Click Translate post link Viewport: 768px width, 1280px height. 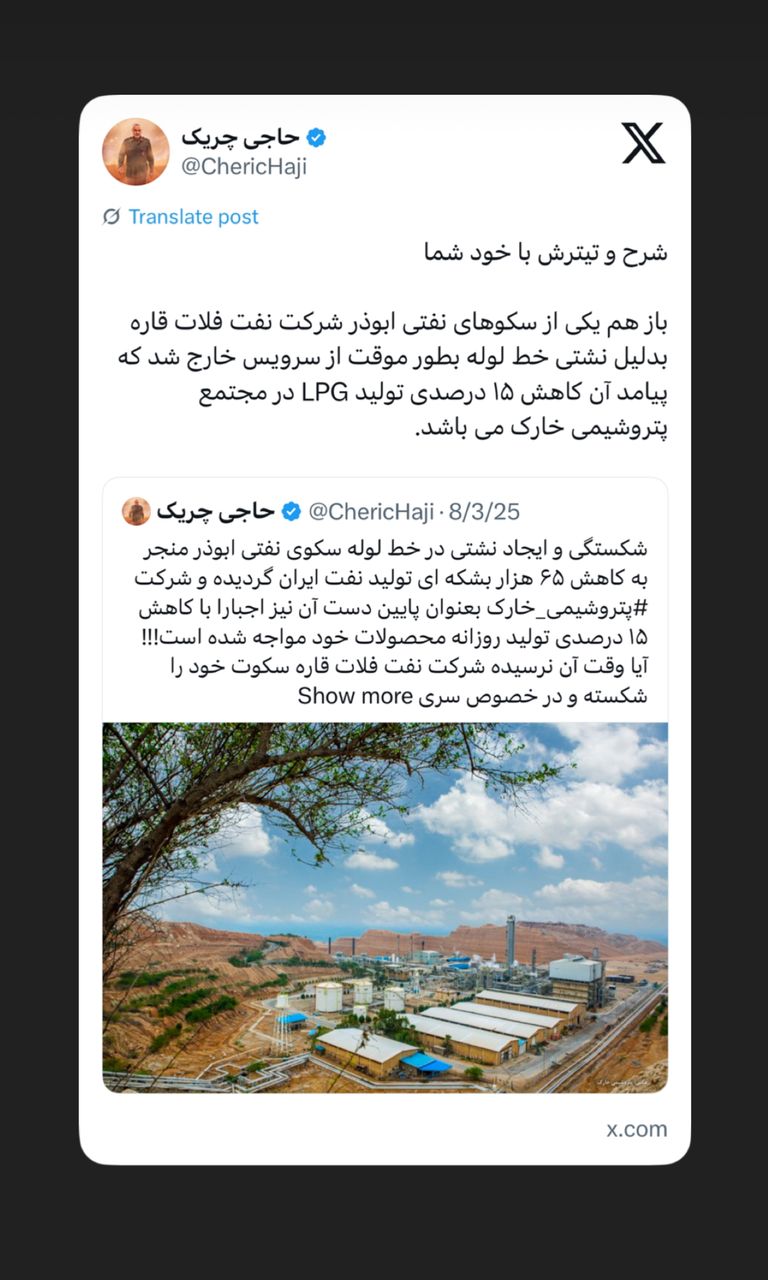click(x=193, y=216)
